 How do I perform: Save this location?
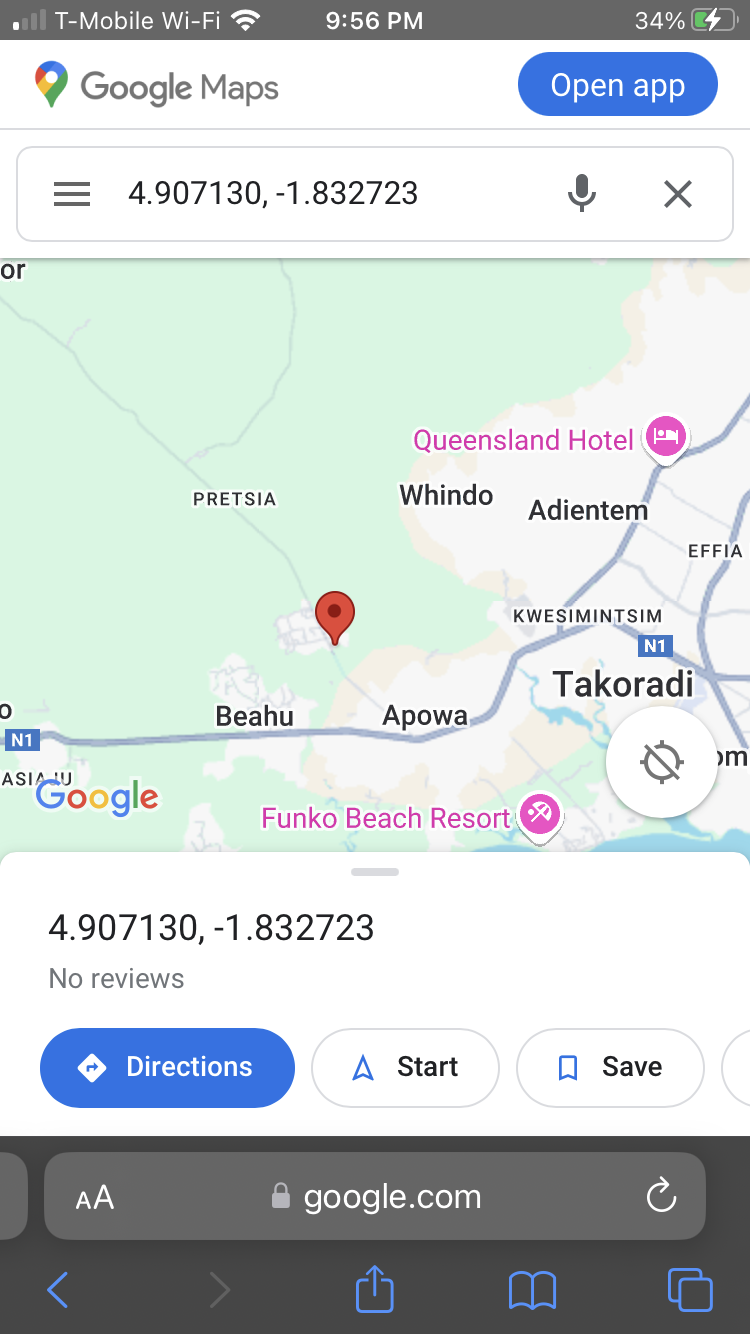click(x=610, y=1067)
